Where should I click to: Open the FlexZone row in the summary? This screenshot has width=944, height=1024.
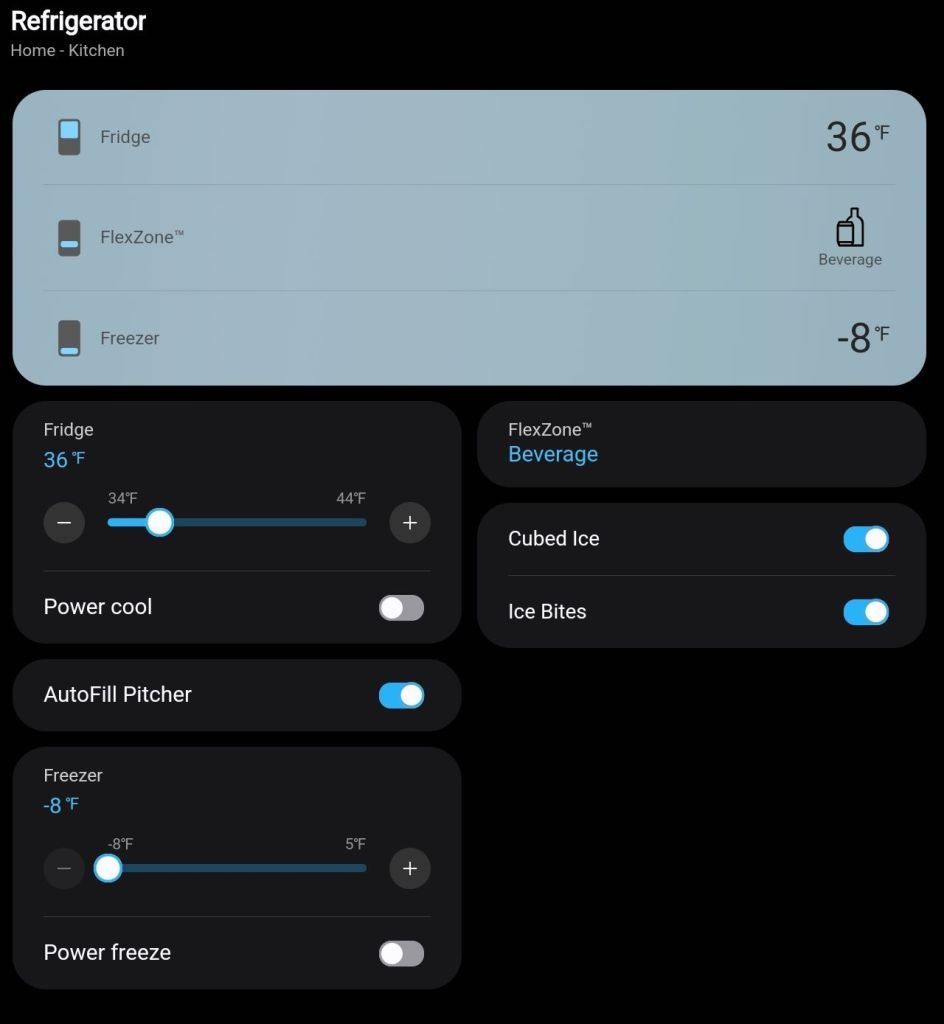point(469,238)
